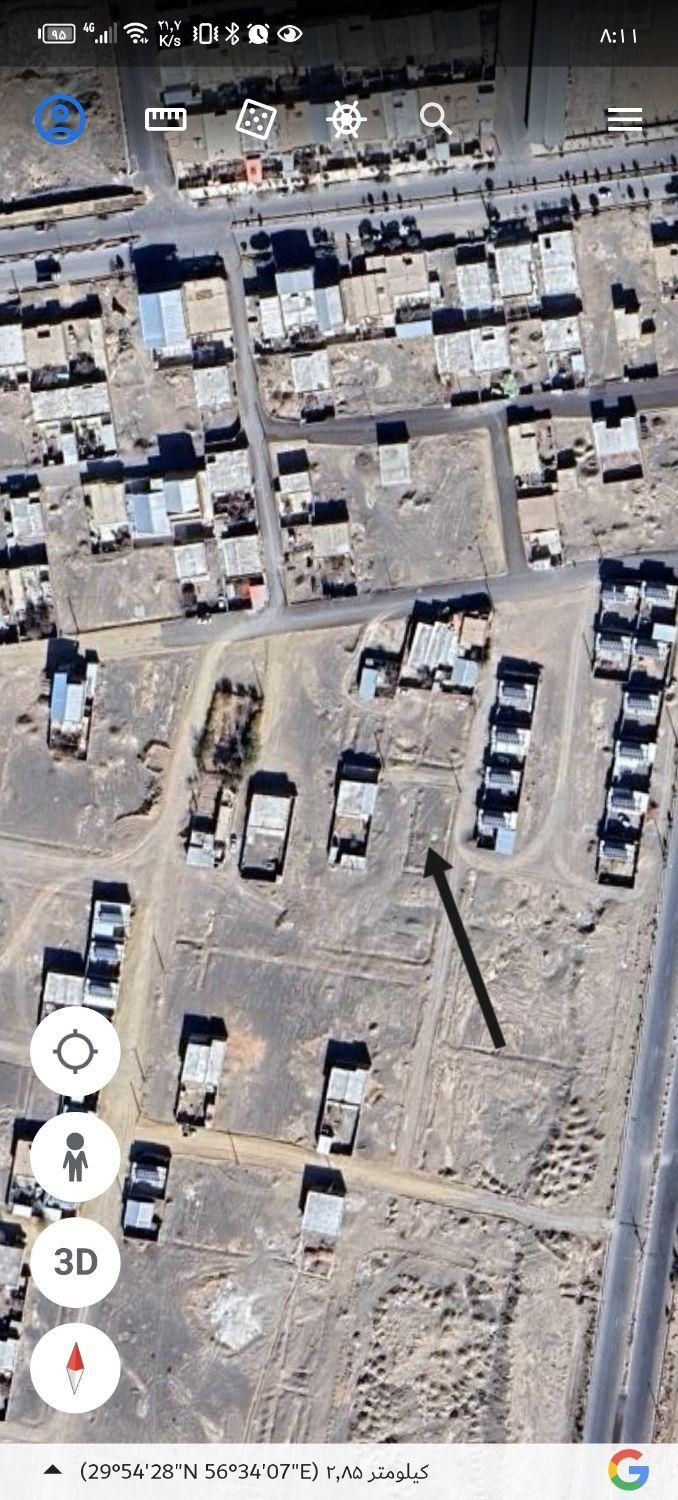Image resolution: width=678 pixels, height=1500 pixels.
Task: Center map on my location
Action: click(75, 1052)
